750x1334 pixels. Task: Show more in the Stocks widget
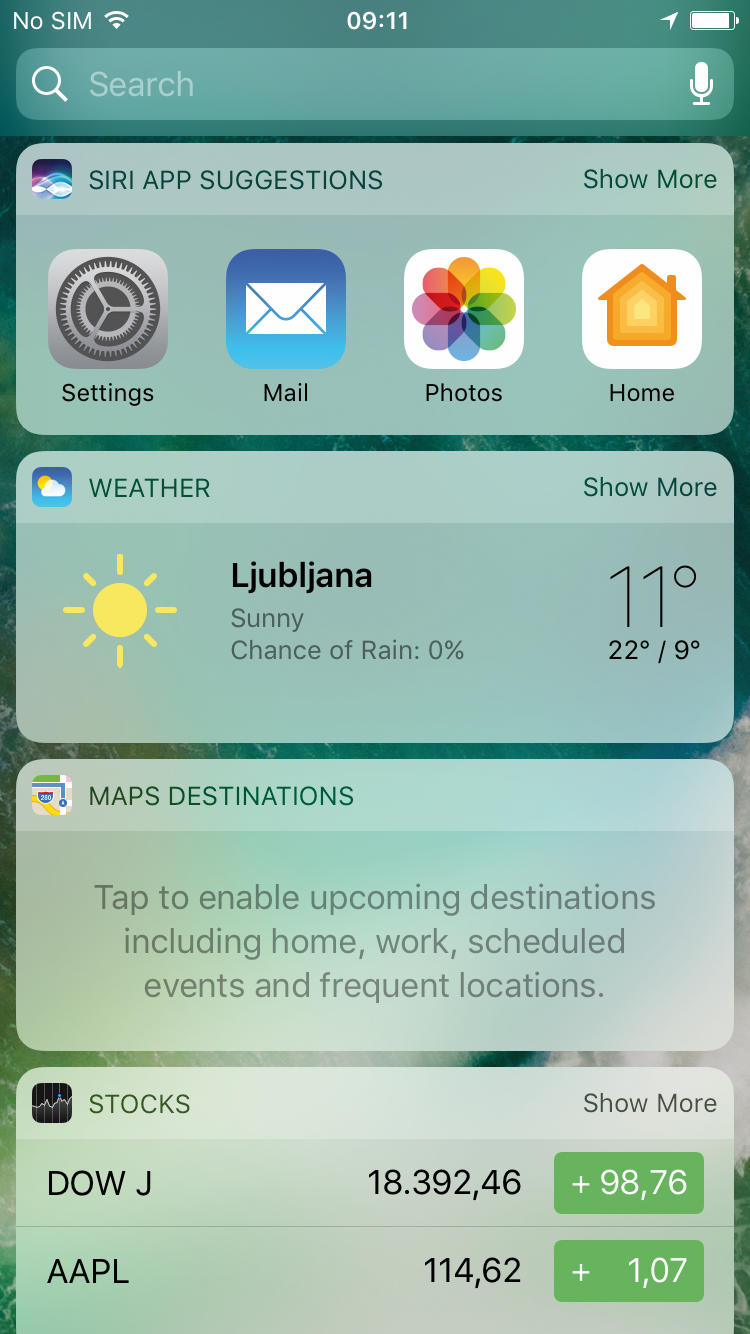pyautogui.click(x=650, y=1104)
